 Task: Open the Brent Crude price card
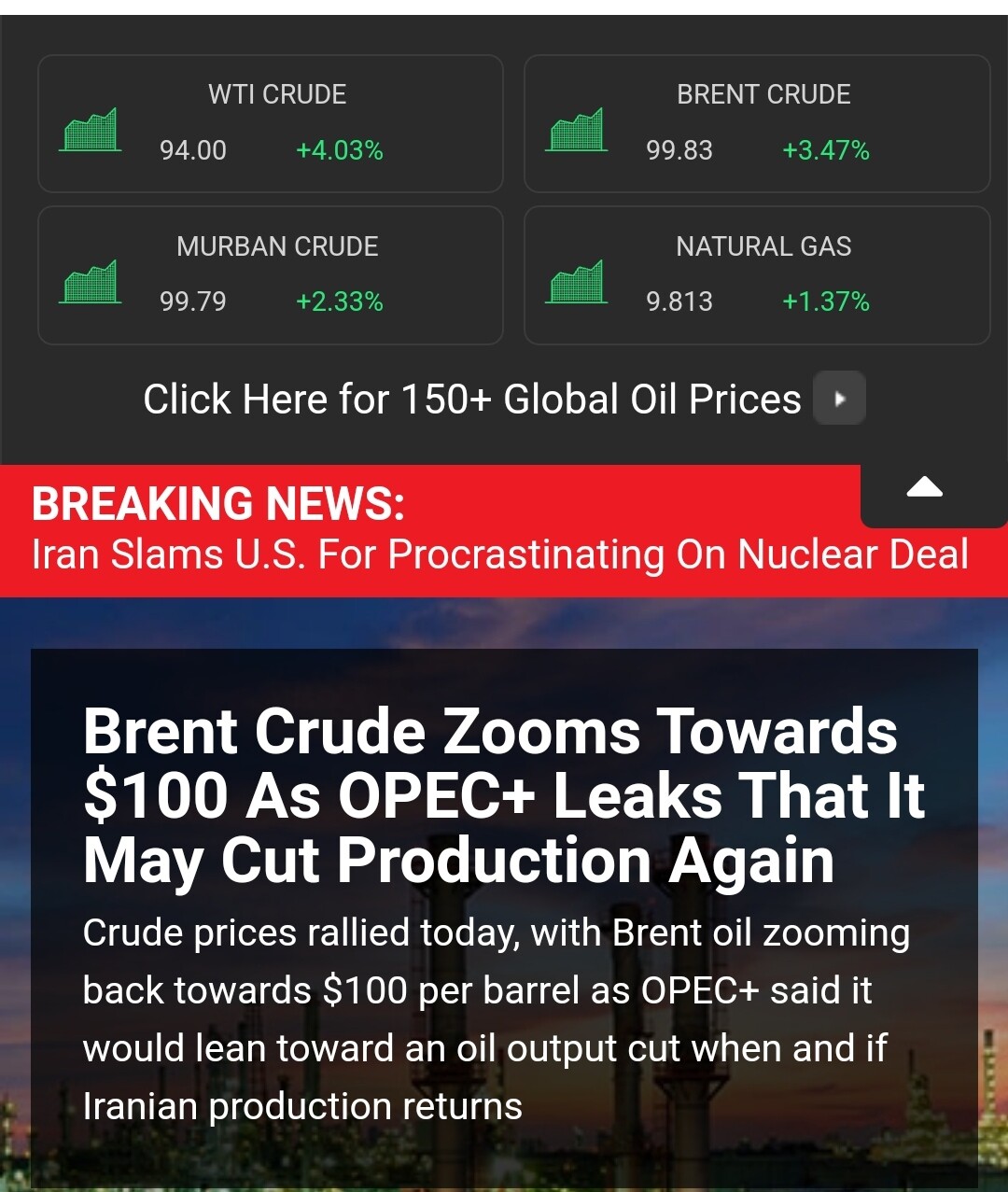click(x=757, y=124)
